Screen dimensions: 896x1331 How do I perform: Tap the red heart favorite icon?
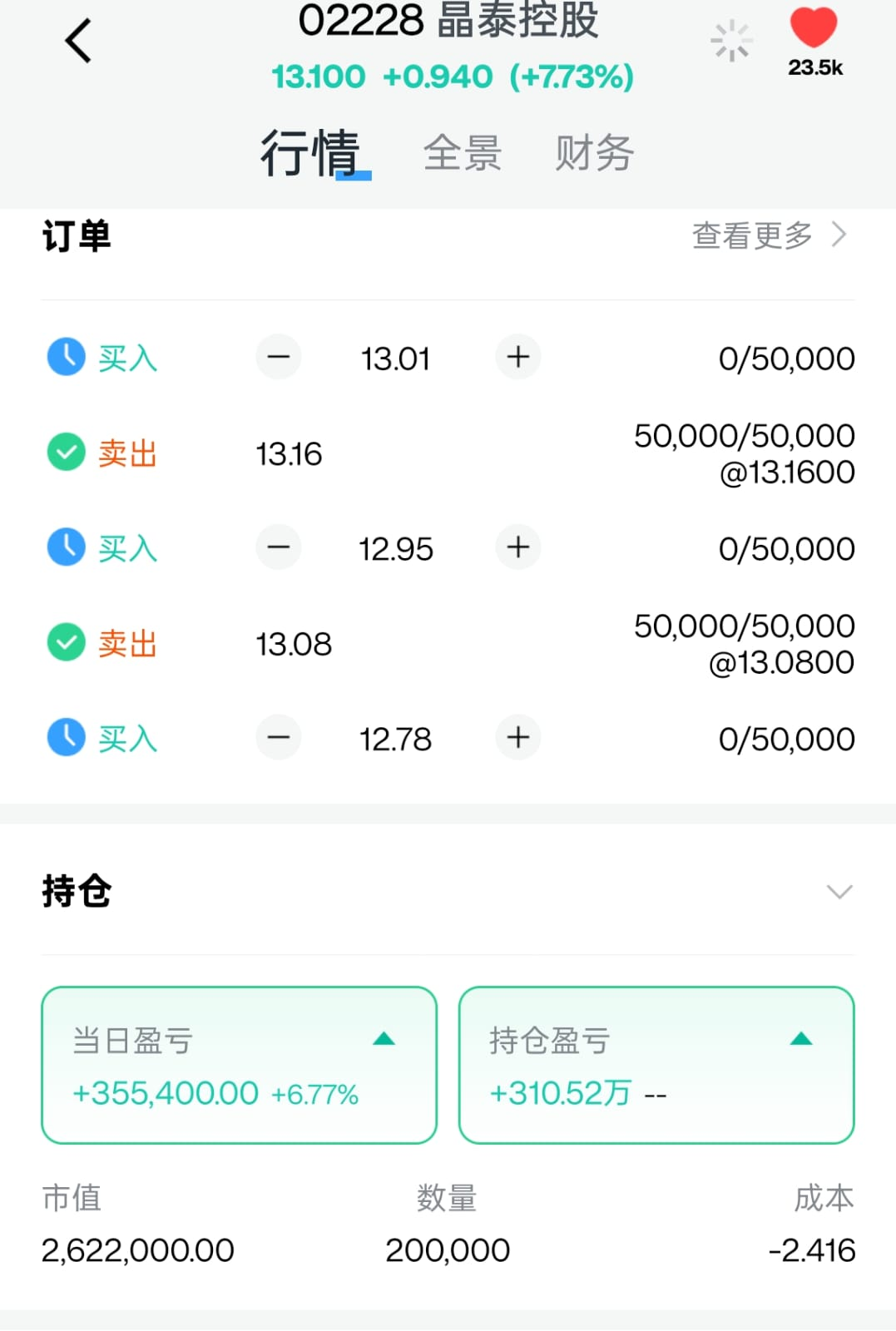(x=813, y=29)
